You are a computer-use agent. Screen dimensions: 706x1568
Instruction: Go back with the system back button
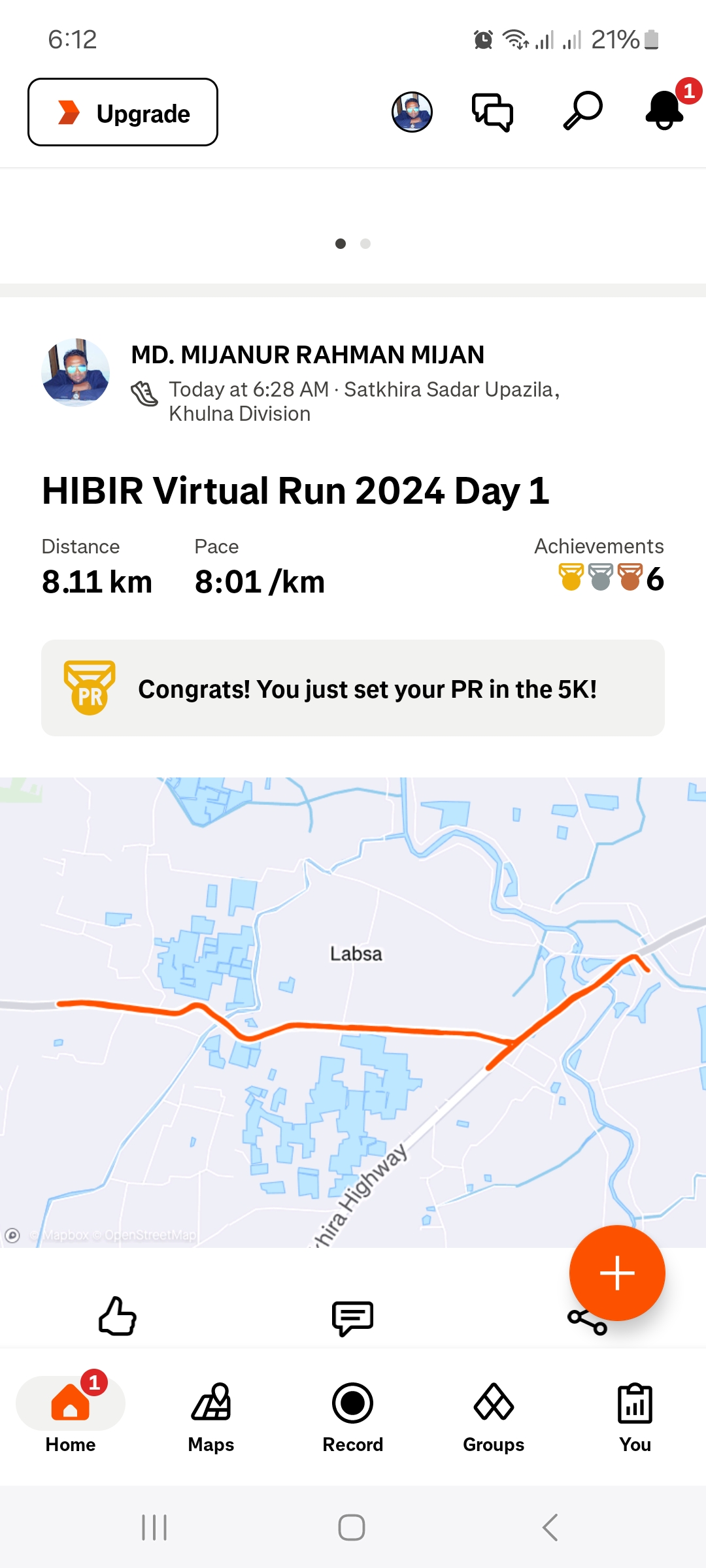click(x=550, y=1527)
